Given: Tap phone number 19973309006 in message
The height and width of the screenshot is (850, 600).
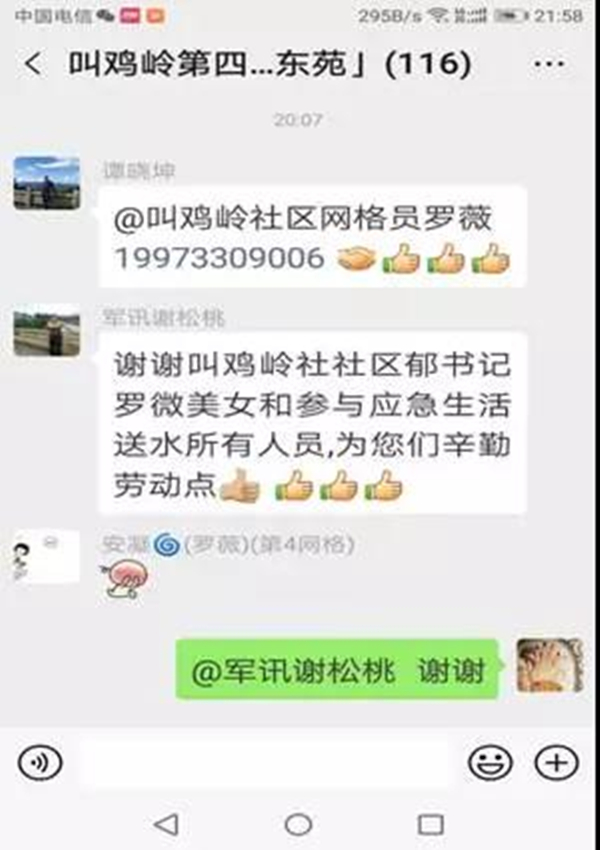Looking at the screenshot, I should (220, 259).
